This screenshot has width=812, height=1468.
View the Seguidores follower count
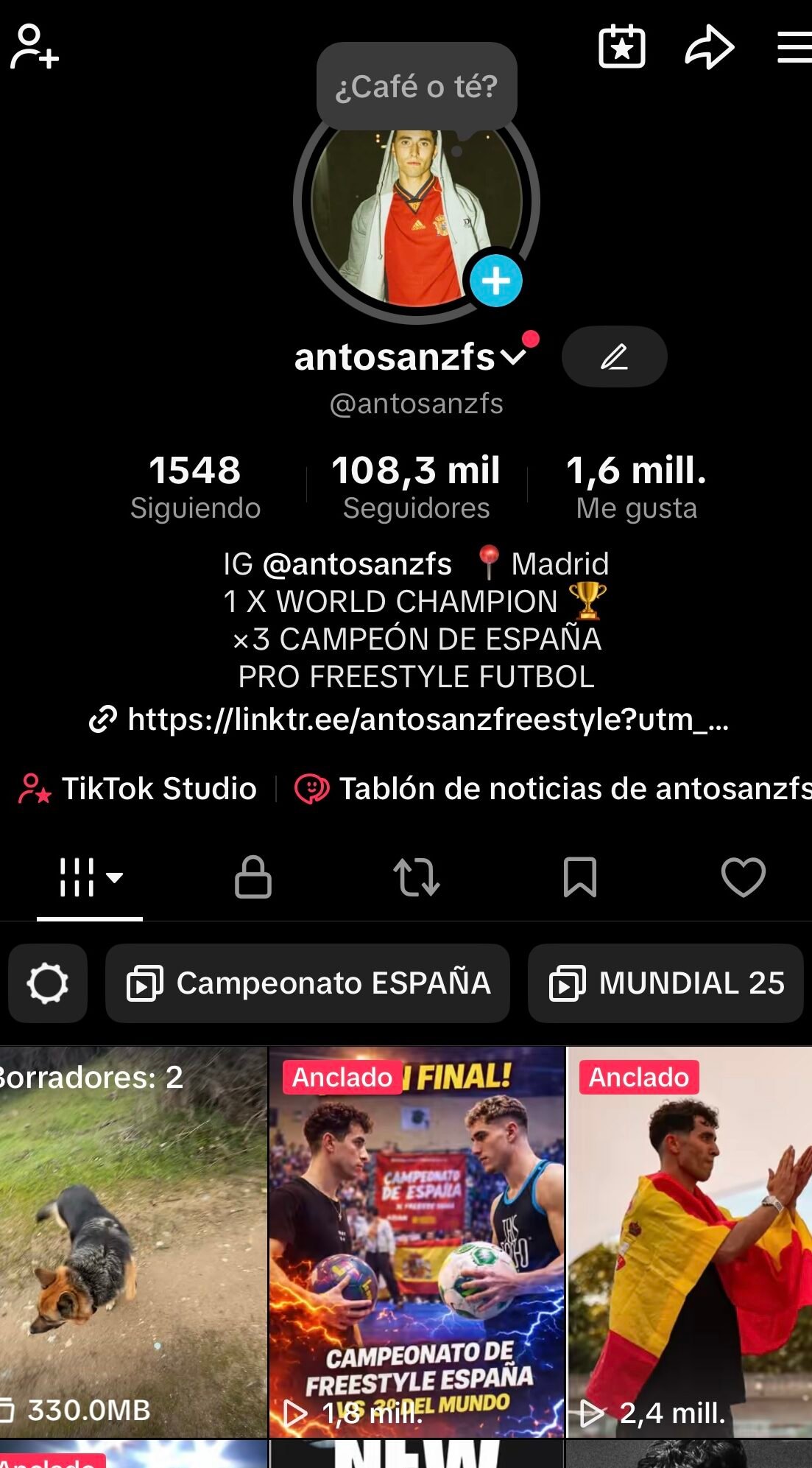pos(417,484)
